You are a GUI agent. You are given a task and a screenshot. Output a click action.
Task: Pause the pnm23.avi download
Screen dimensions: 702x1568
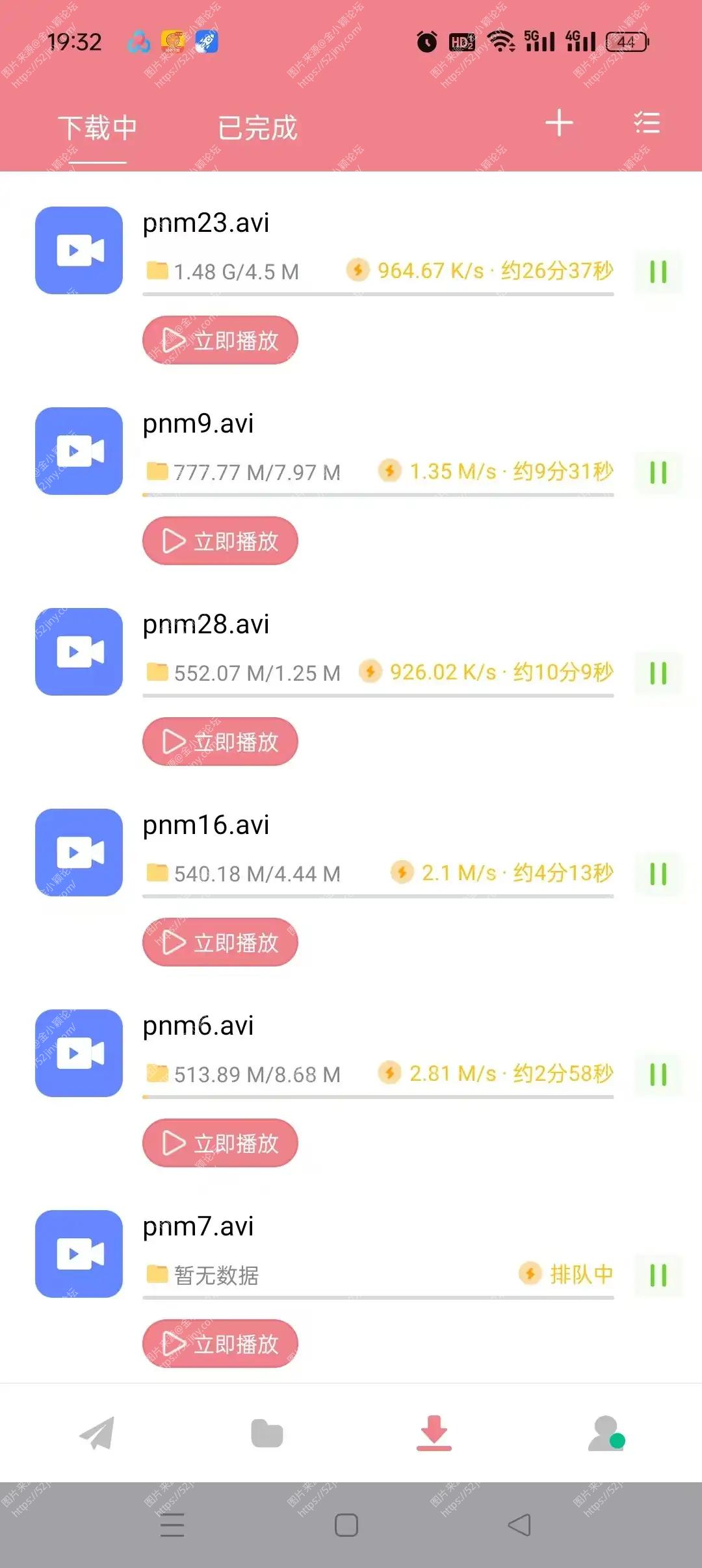pos(658,272)
